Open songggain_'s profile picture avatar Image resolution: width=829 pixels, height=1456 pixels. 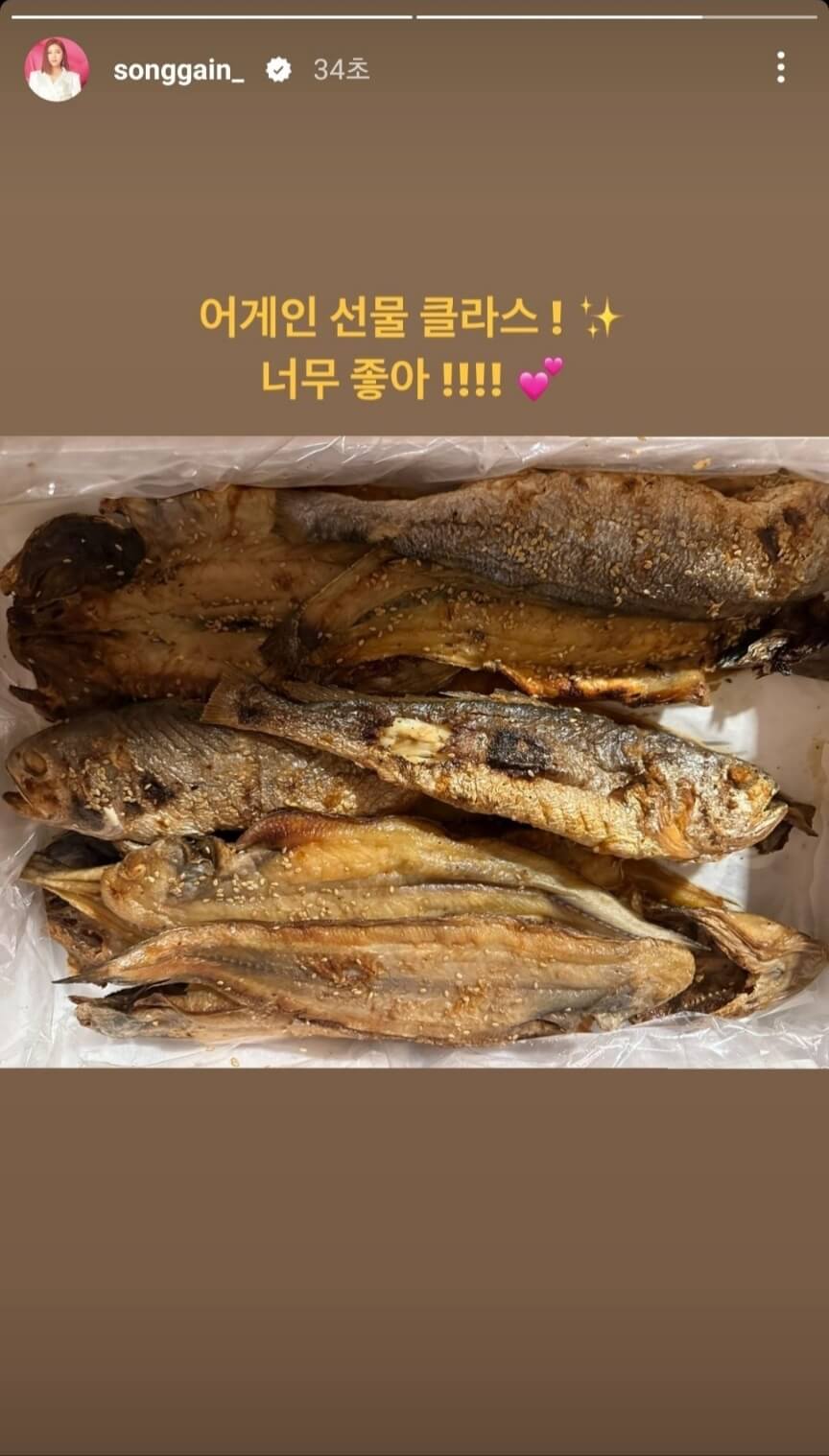click(57, 66)
